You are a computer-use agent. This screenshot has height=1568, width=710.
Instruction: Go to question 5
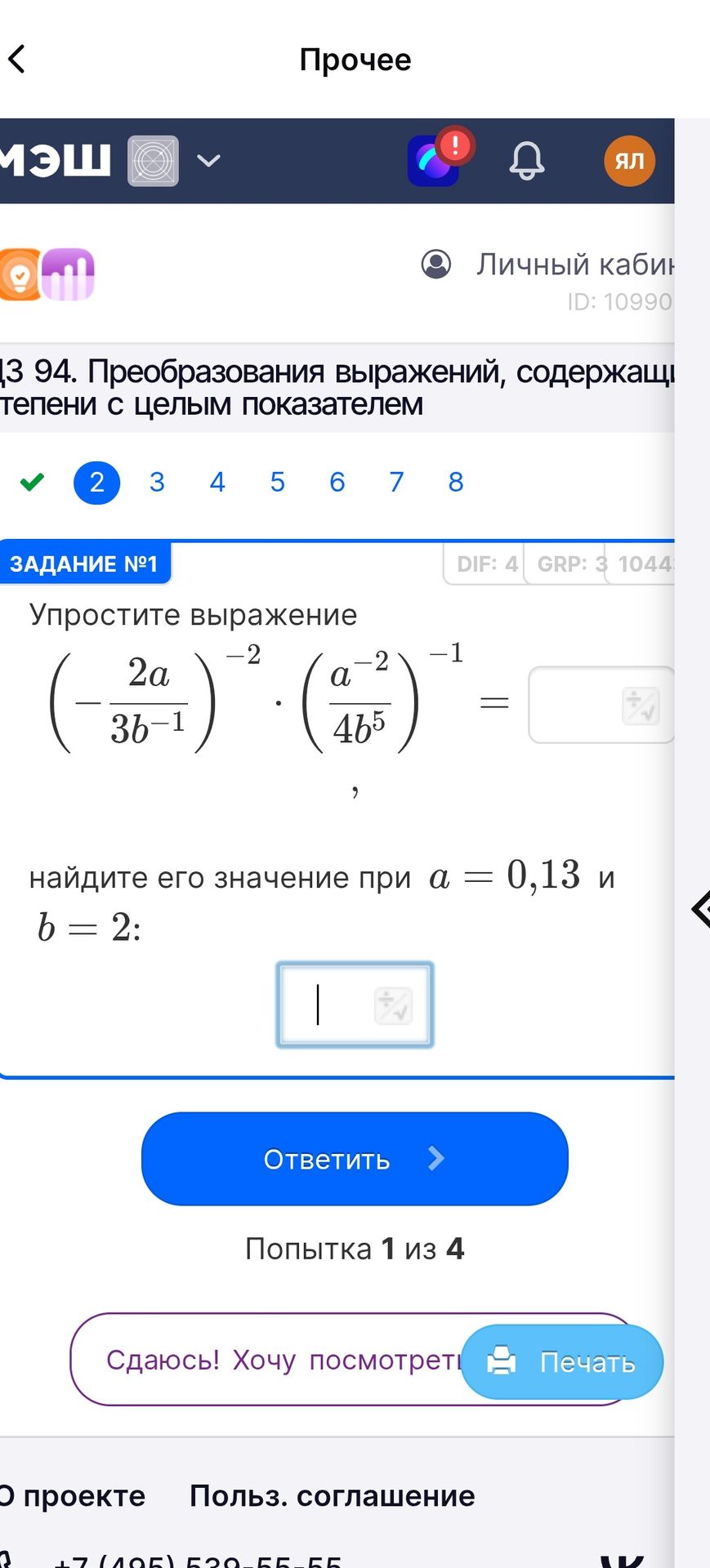278,482
